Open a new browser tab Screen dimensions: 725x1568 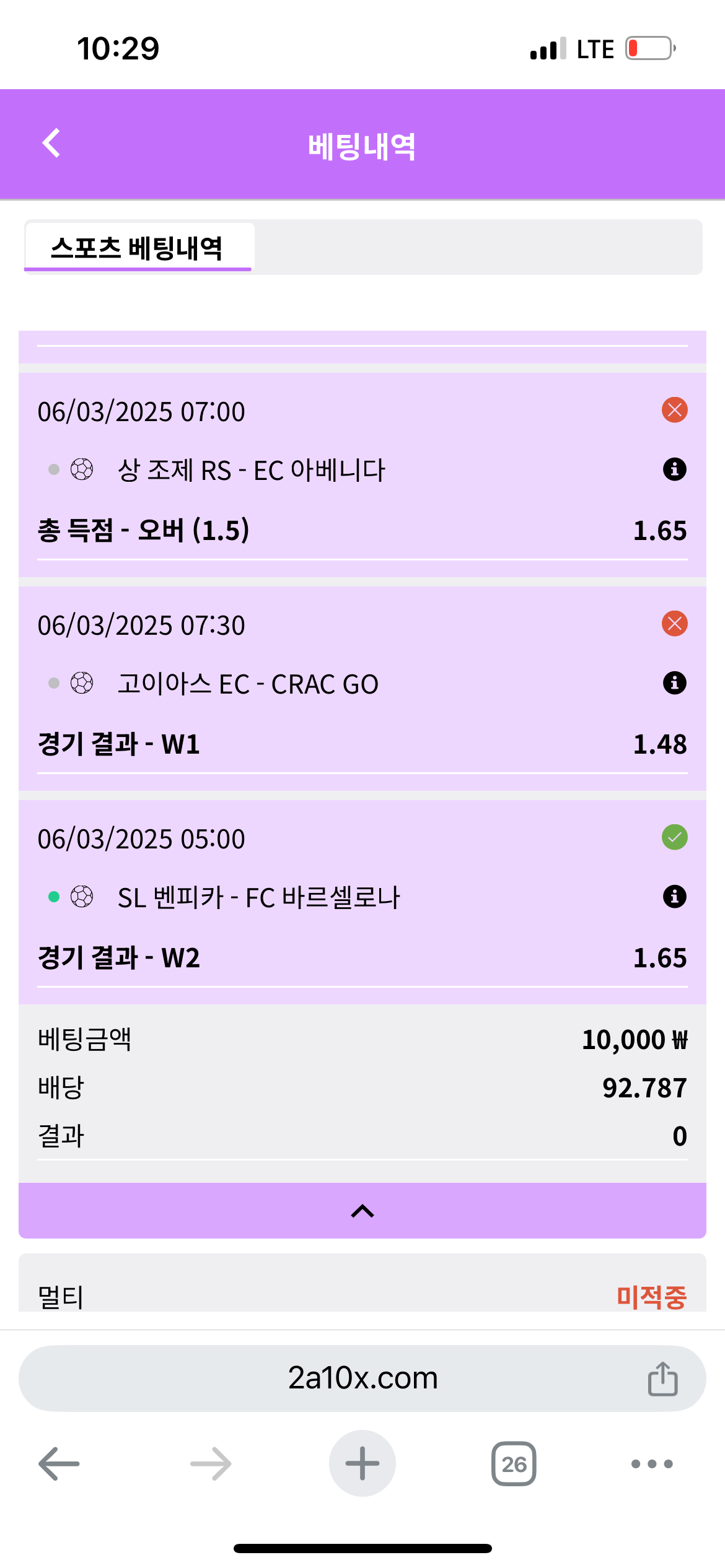pyautogui.click(x=362, y=1464)
